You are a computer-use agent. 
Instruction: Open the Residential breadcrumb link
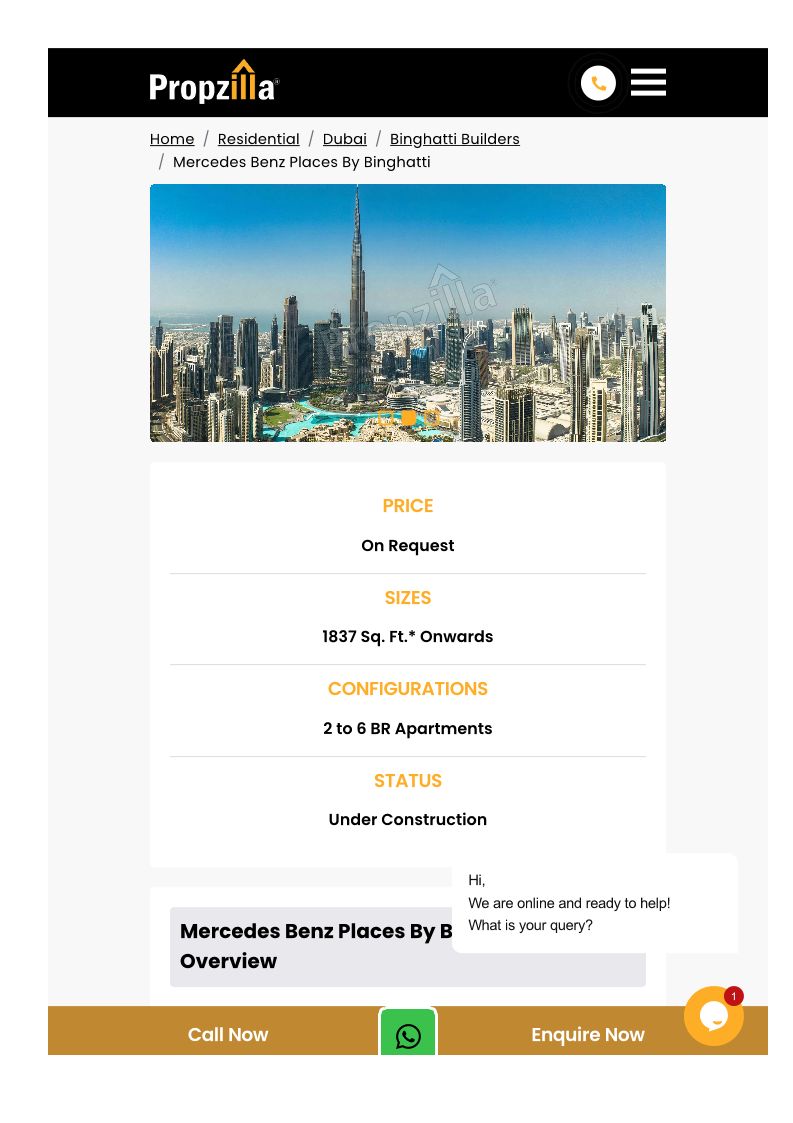pos(258,139)
